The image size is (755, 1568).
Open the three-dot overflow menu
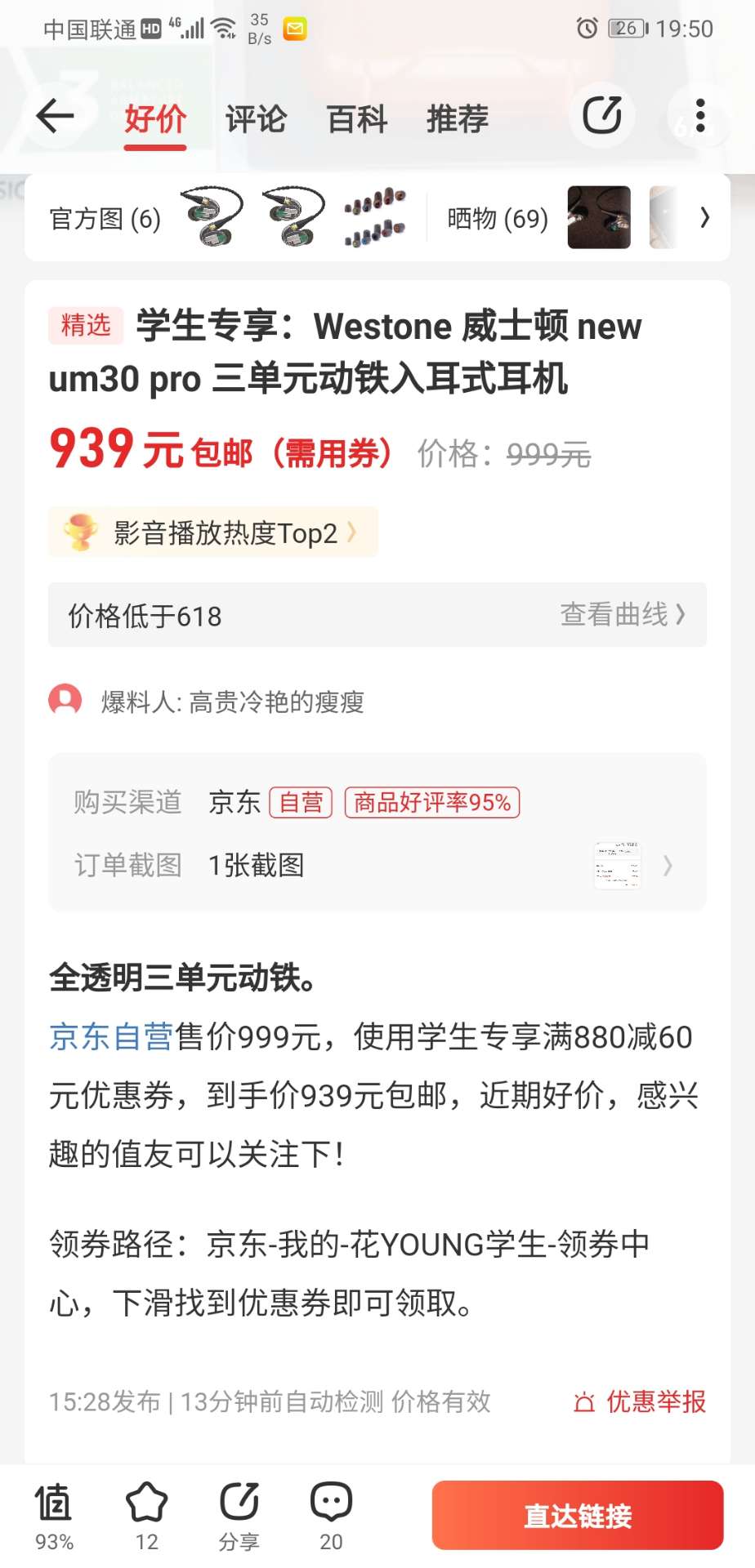coord(699,116)
